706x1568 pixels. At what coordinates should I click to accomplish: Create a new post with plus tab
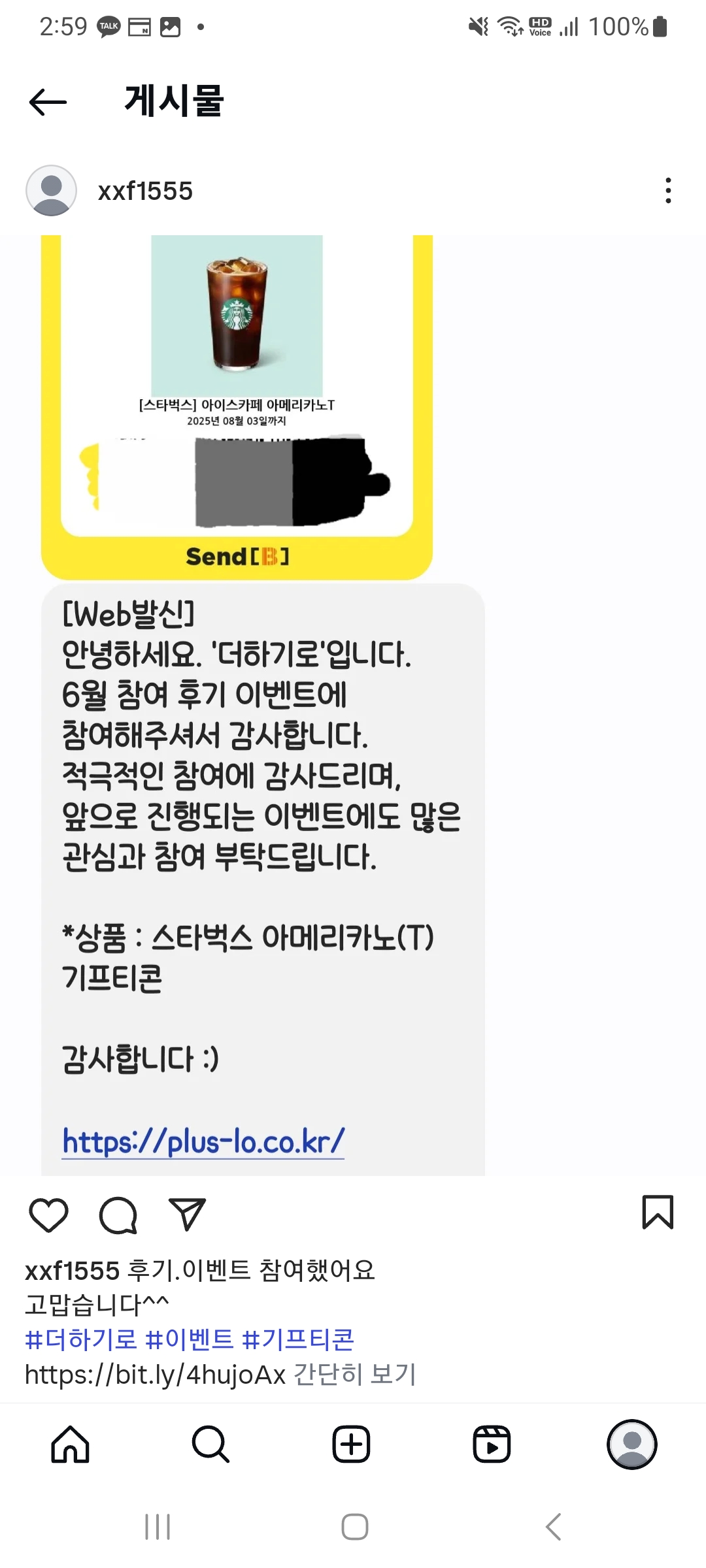[x=352, y=1444]
